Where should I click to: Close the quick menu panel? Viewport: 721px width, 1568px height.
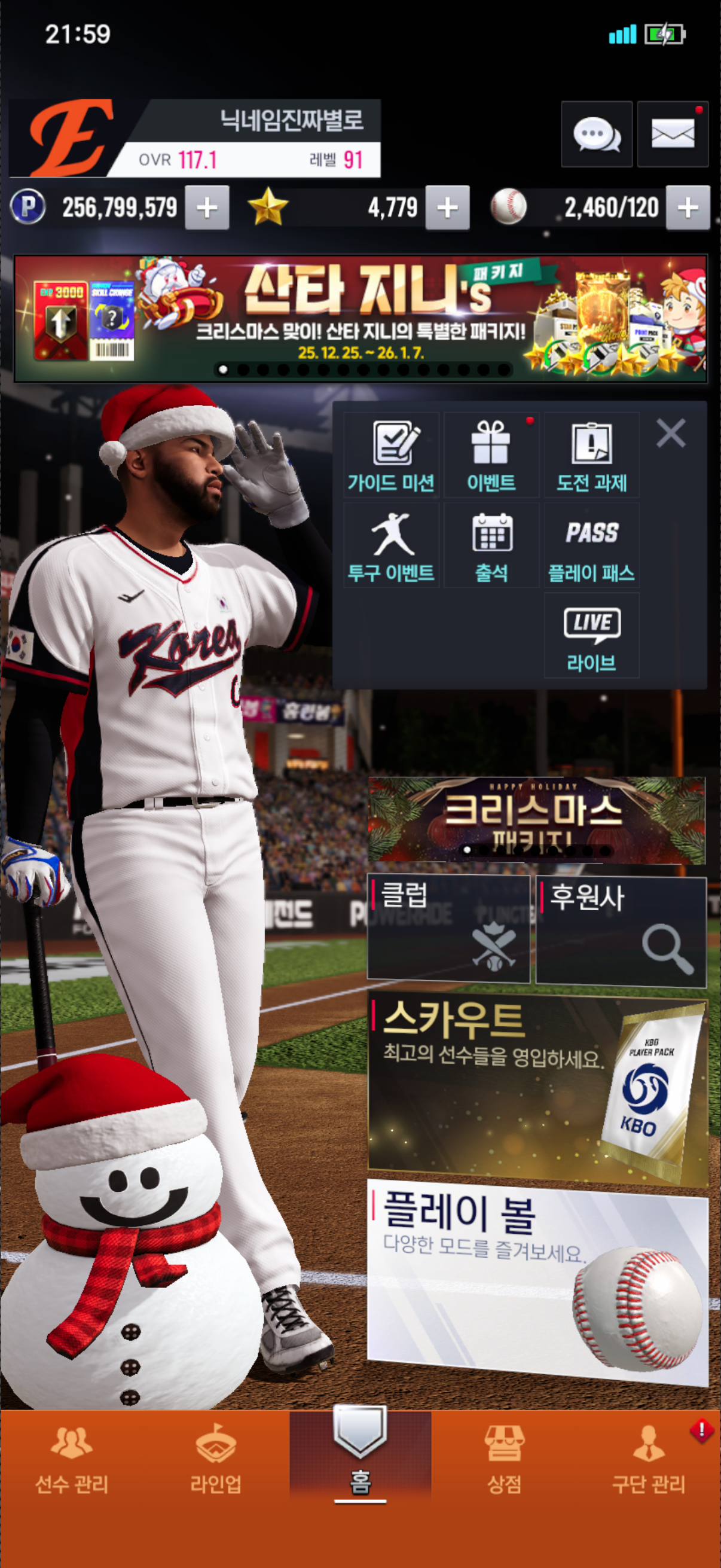[x=671, y=434]
